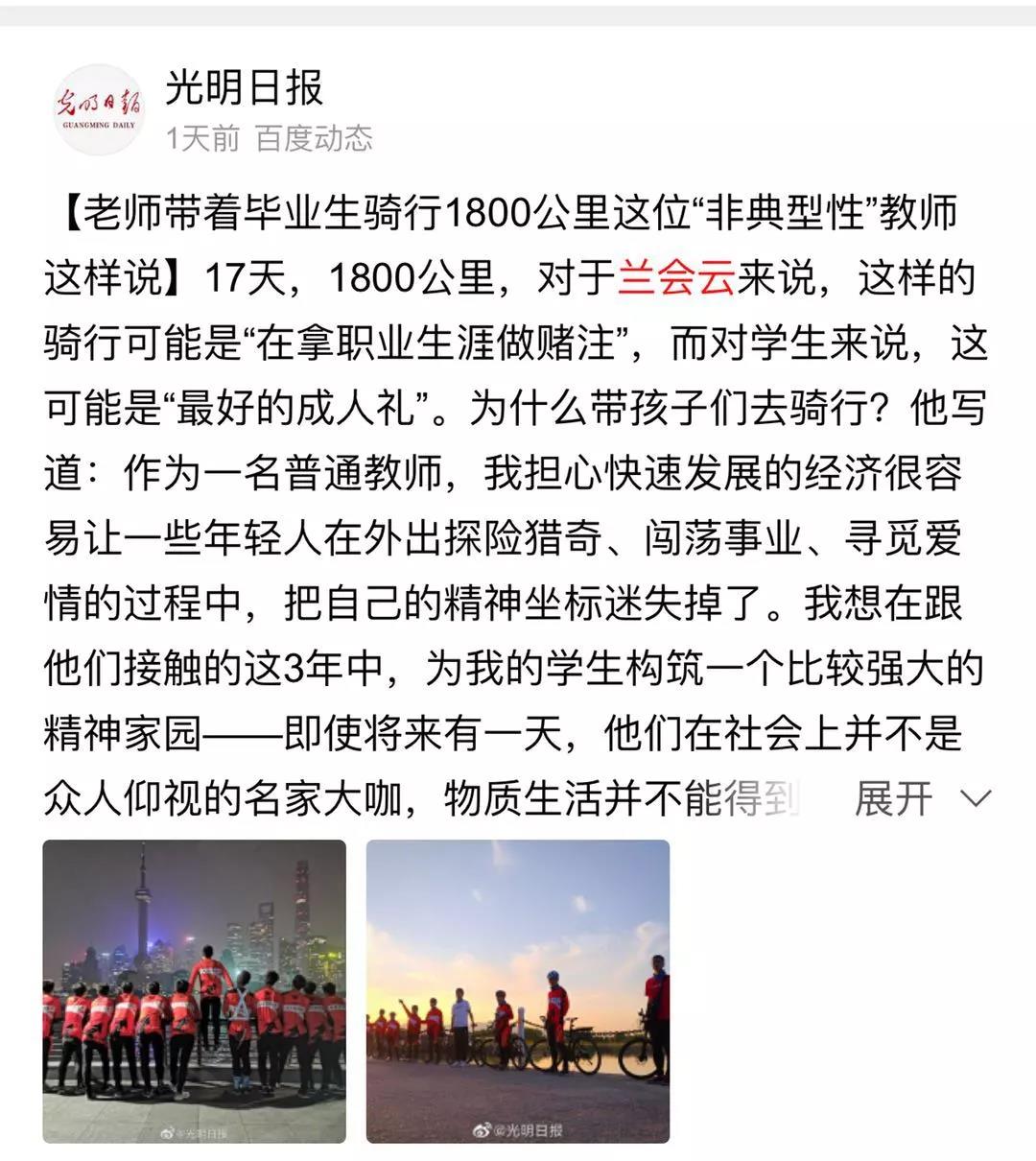This screenshot has height=1161, width=1036.
Task: Open the 光明日报 profile avatar
Action: click(97, 108)
